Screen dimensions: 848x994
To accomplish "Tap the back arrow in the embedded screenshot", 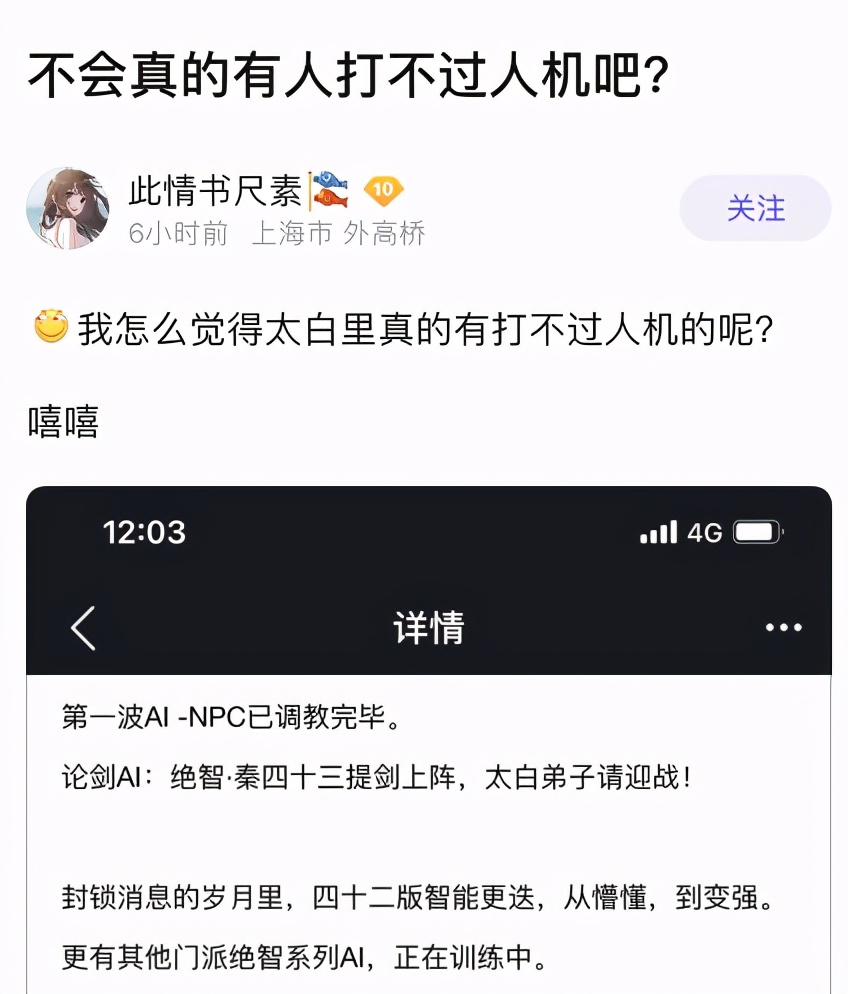I will click(x=84, y=627).
